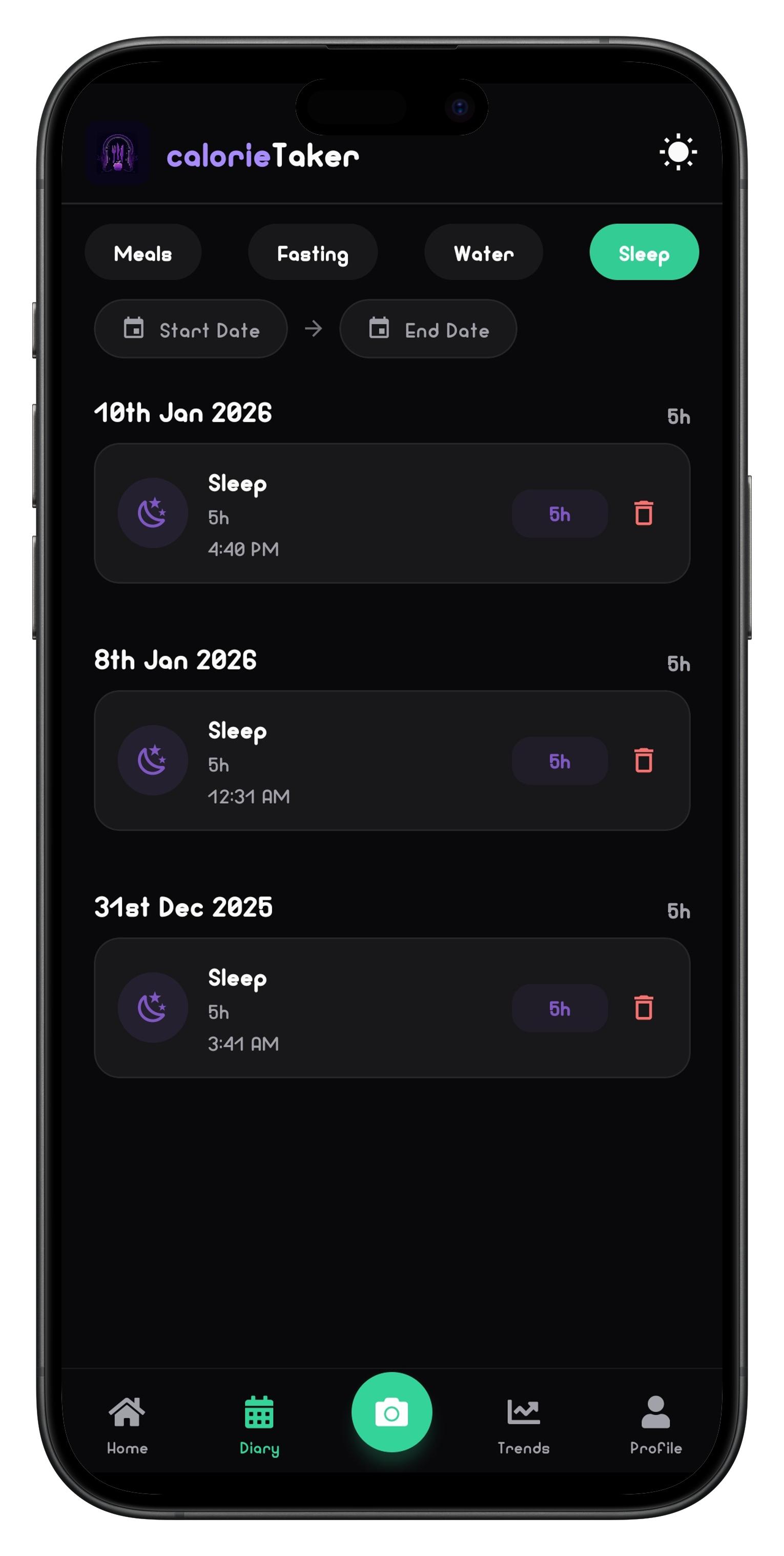
Task: Open the End Date picker
Action: (428, 329)
